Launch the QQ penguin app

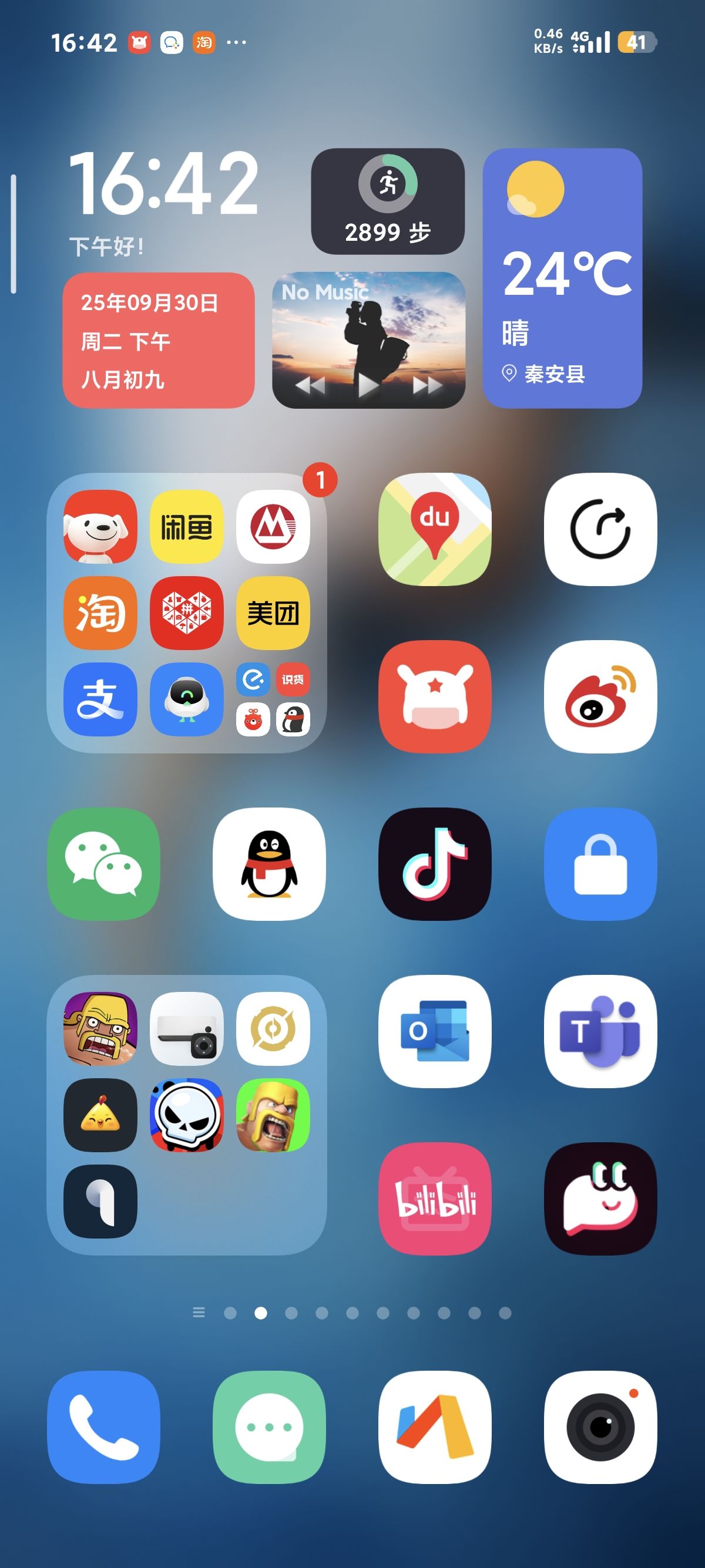[x=269, y=864]
